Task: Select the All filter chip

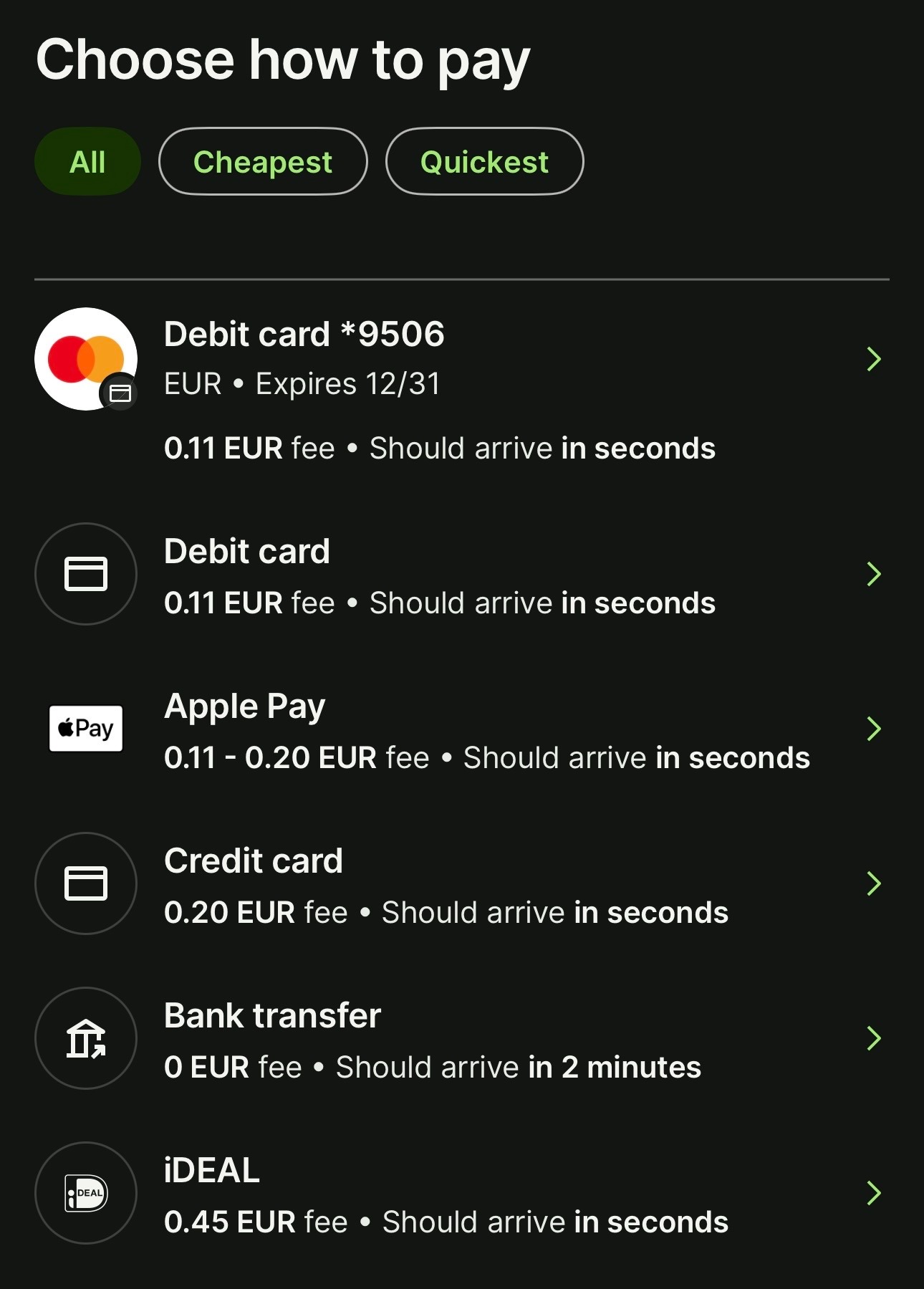Action: point(87,162)
